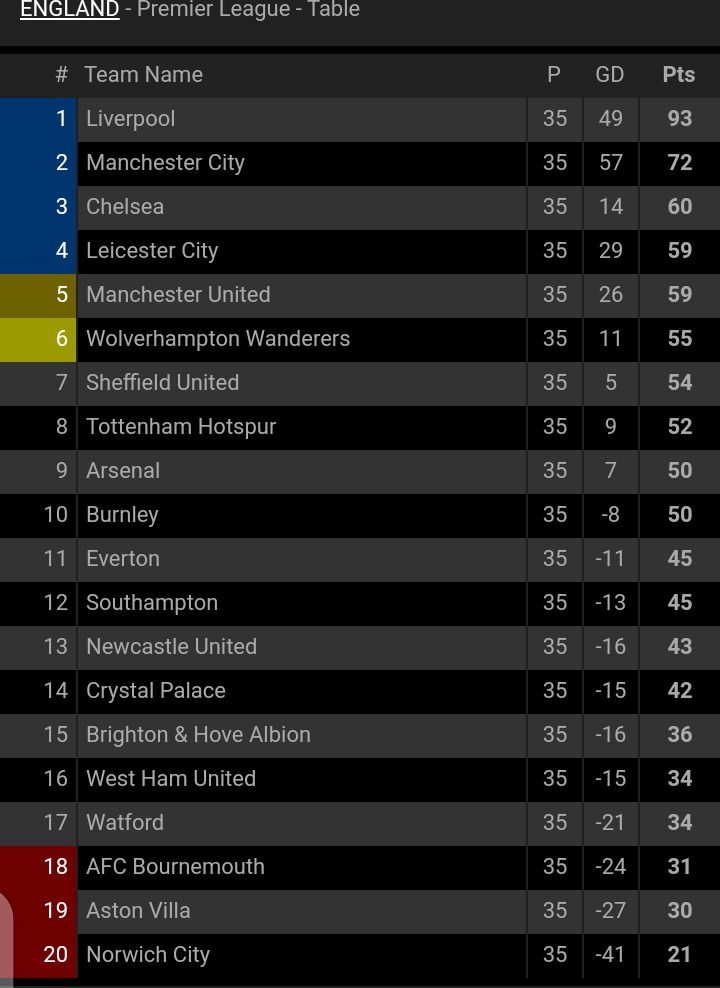This screenshot has width=720, height=988.
Task: View Everton's team row
Action: click(x=123, y=559)
